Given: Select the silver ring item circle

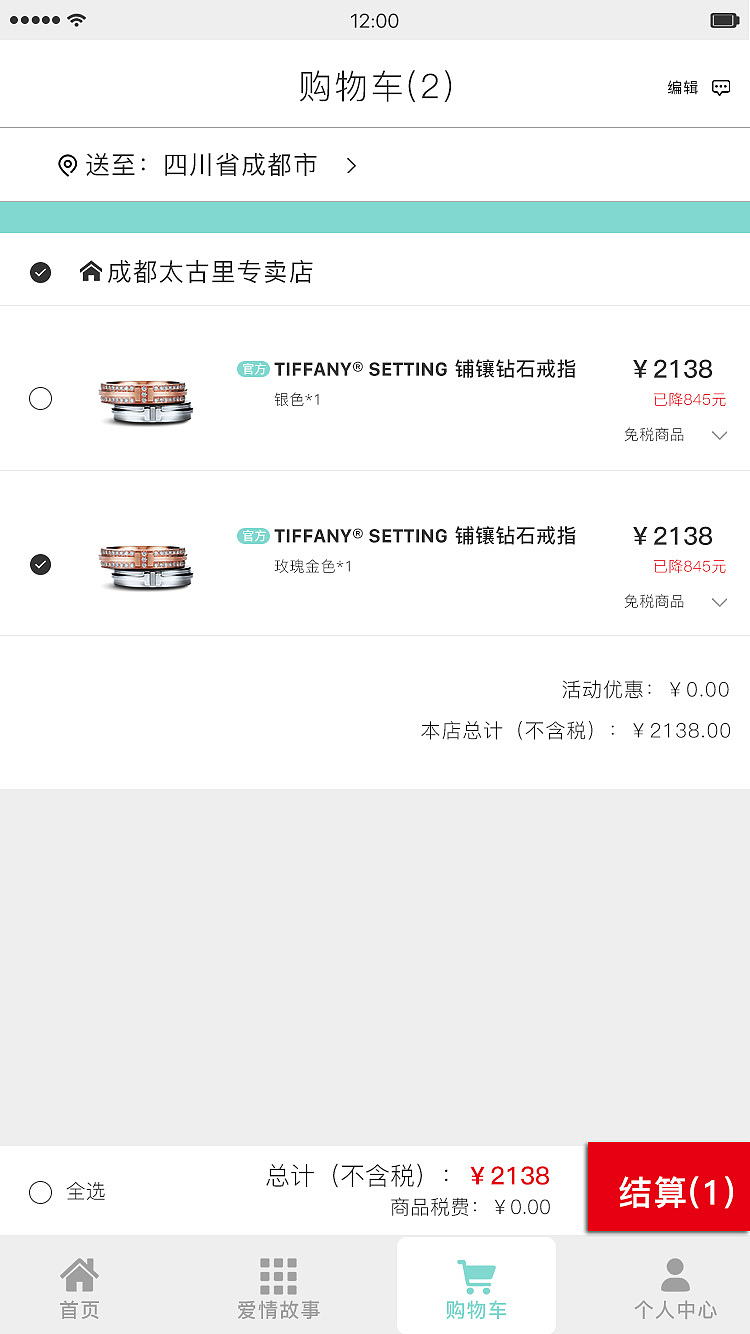Looking at the screenshot, I should tap(40, 398).
